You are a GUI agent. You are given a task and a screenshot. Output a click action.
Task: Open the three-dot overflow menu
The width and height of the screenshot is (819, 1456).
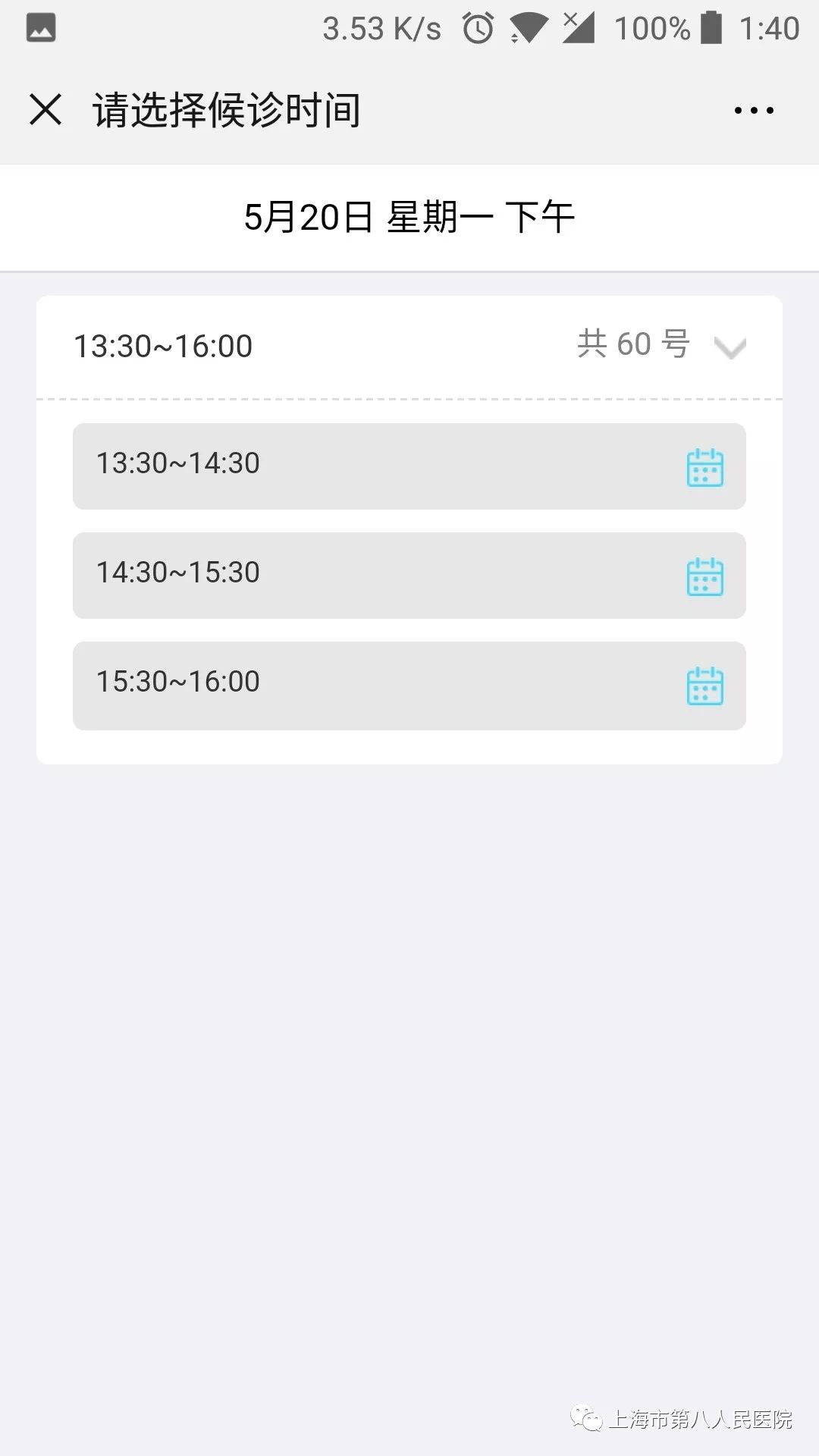coord(754,111)
